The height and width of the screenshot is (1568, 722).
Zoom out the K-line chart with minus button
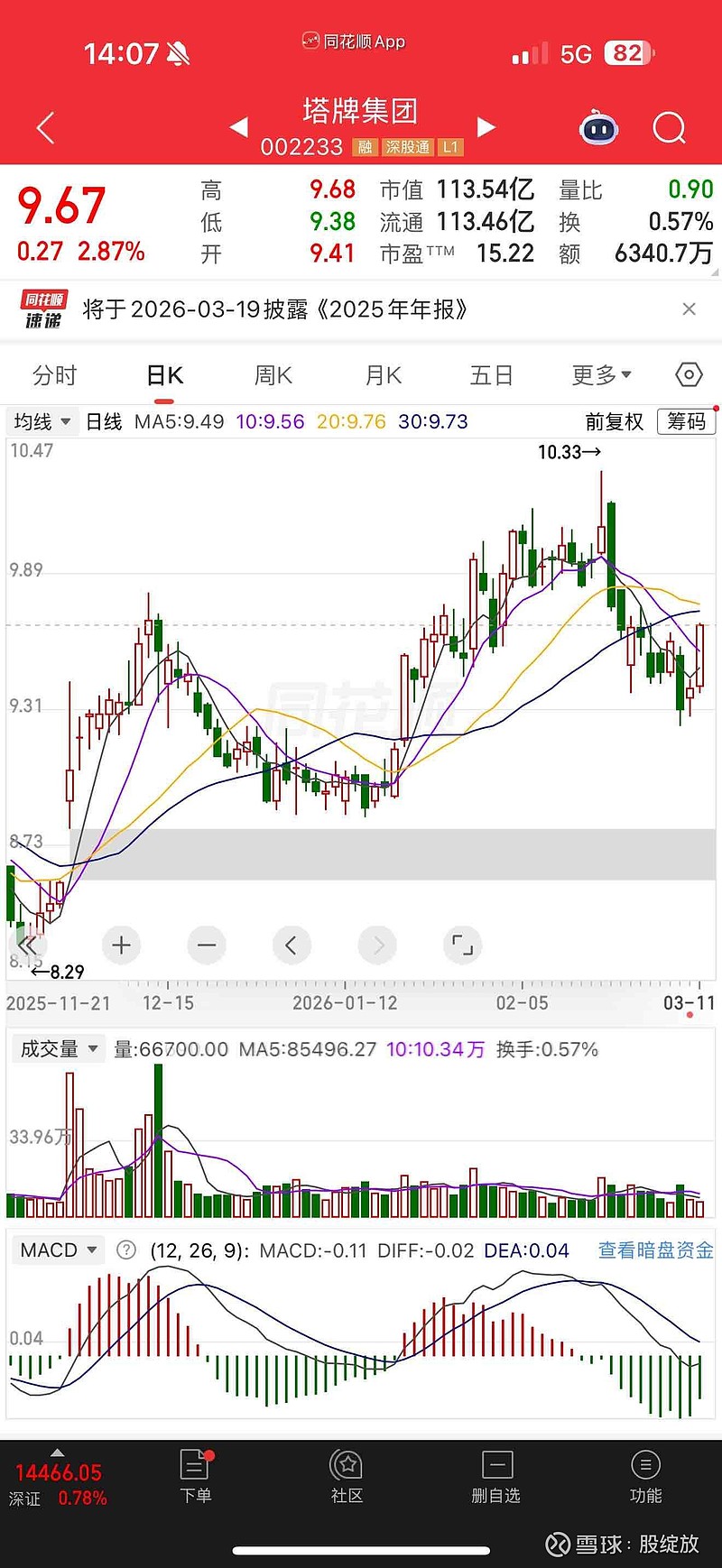207,945
